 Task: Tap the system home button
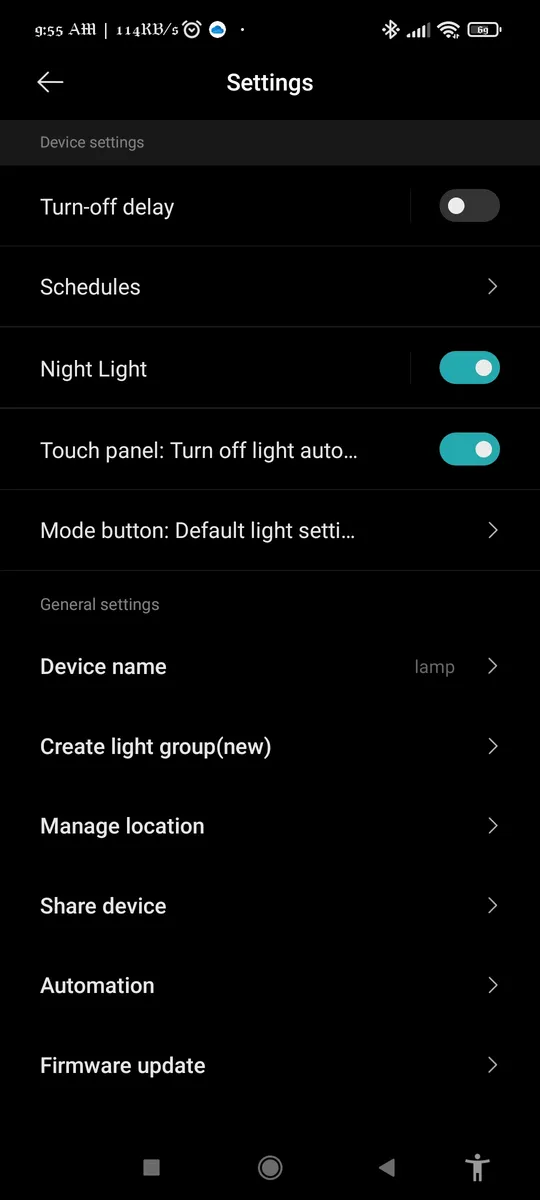coord(270,1167)
